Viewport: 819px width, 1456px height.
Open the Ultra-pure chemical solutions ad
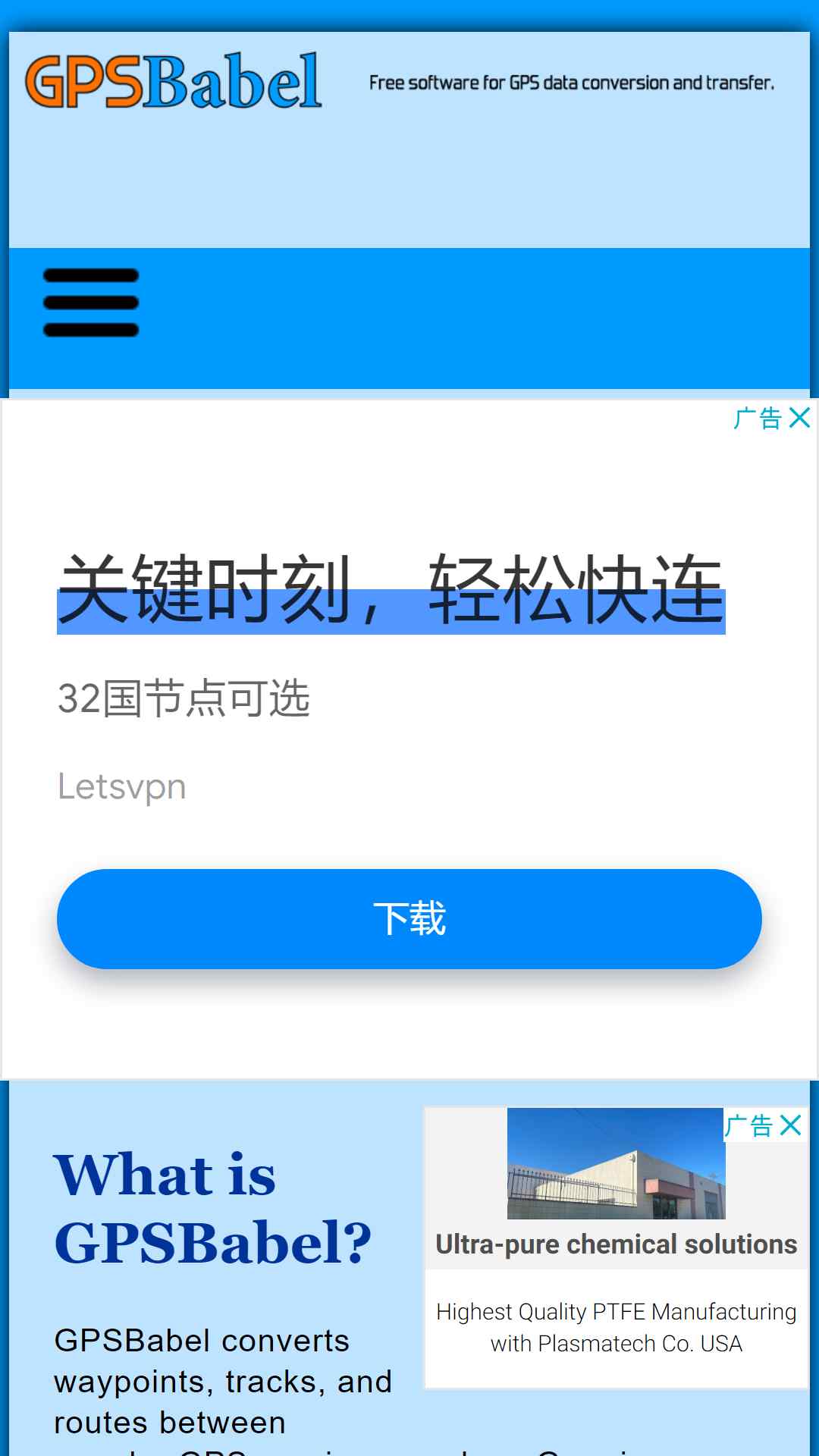click(616, 1244)
